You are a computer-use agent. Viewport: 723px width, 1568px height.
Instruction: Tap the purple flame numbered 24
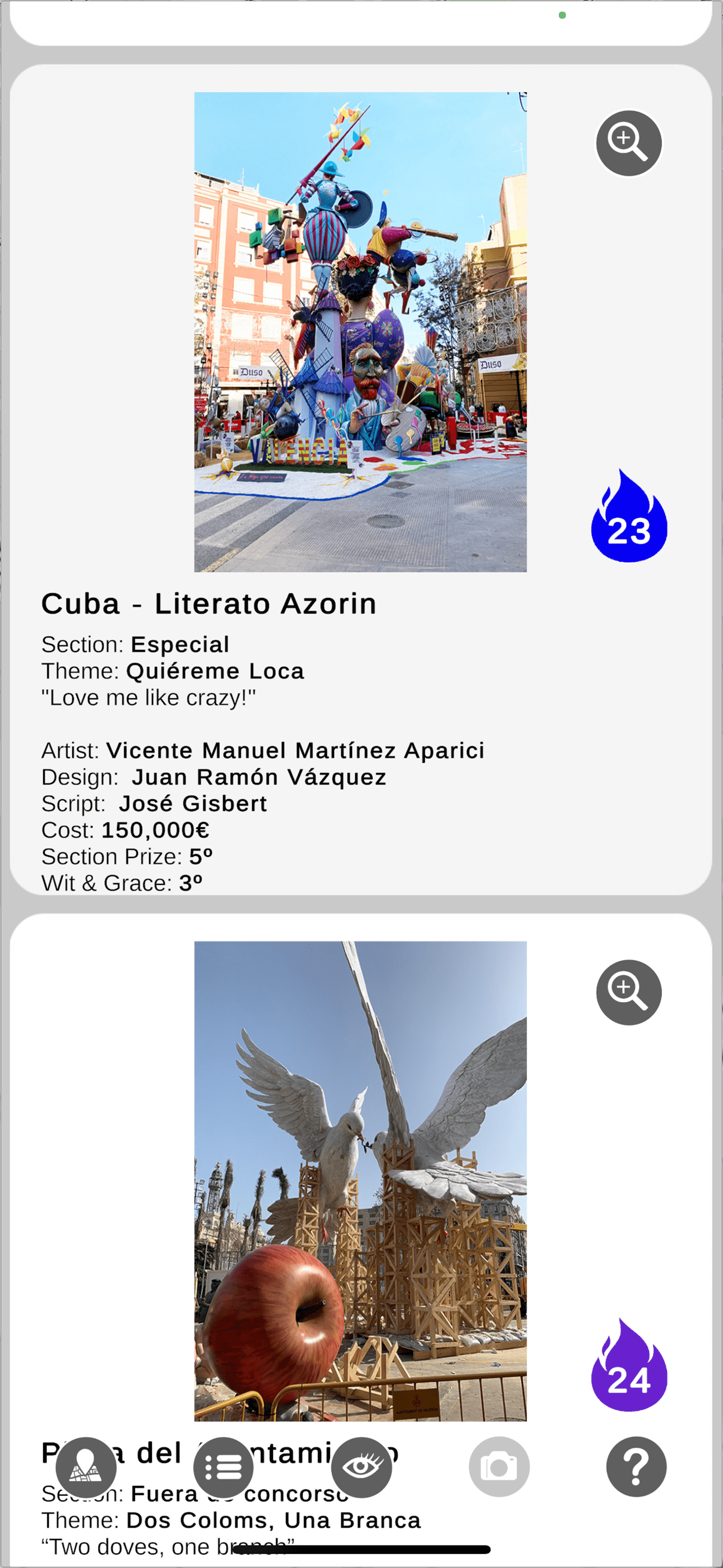pos(629,1364)
